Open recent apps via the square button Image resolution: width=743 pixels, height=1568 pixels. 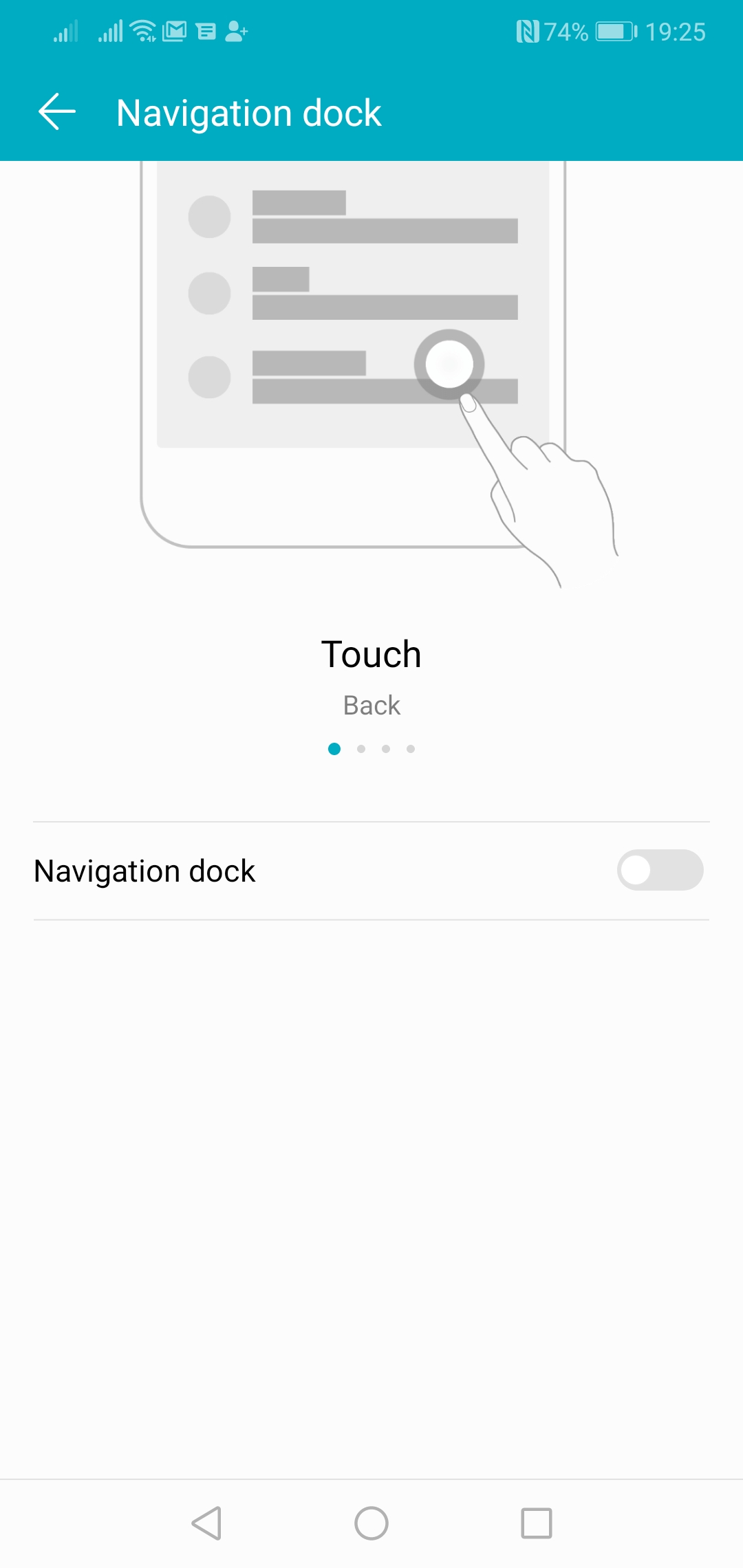point(537,1523)
